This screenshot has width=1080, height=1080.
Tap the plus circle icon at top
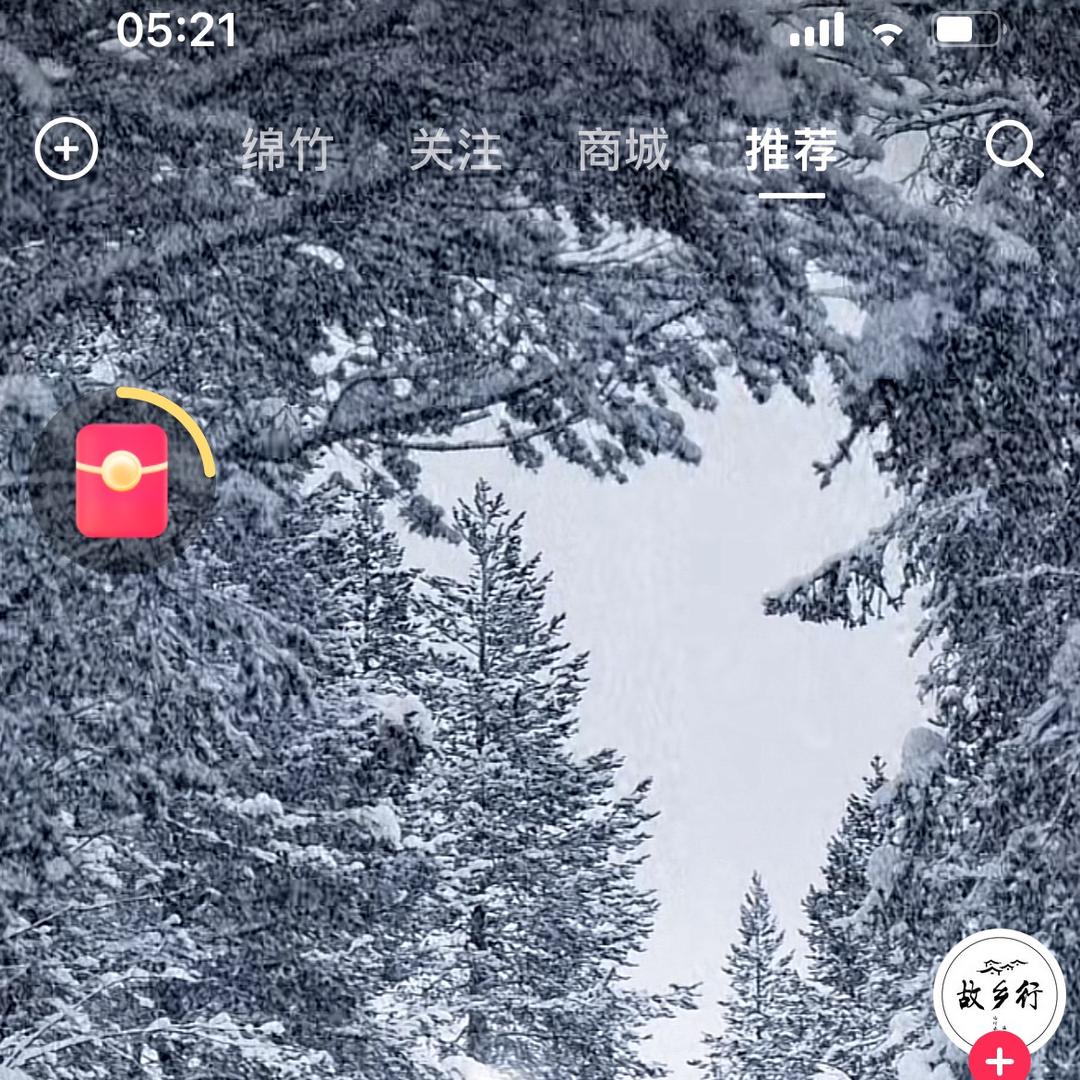click(x=66, y=150)
